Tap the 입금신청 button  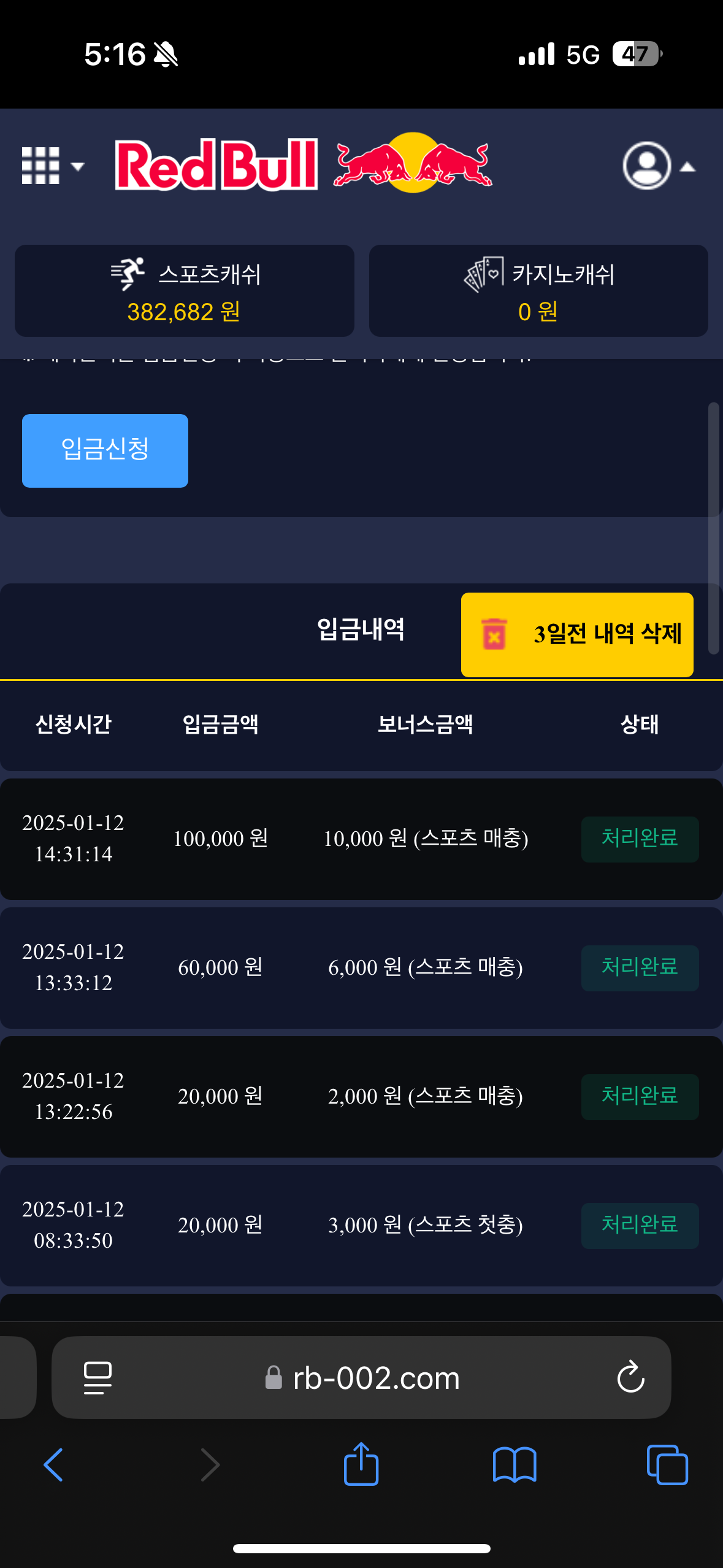point(105,450)
